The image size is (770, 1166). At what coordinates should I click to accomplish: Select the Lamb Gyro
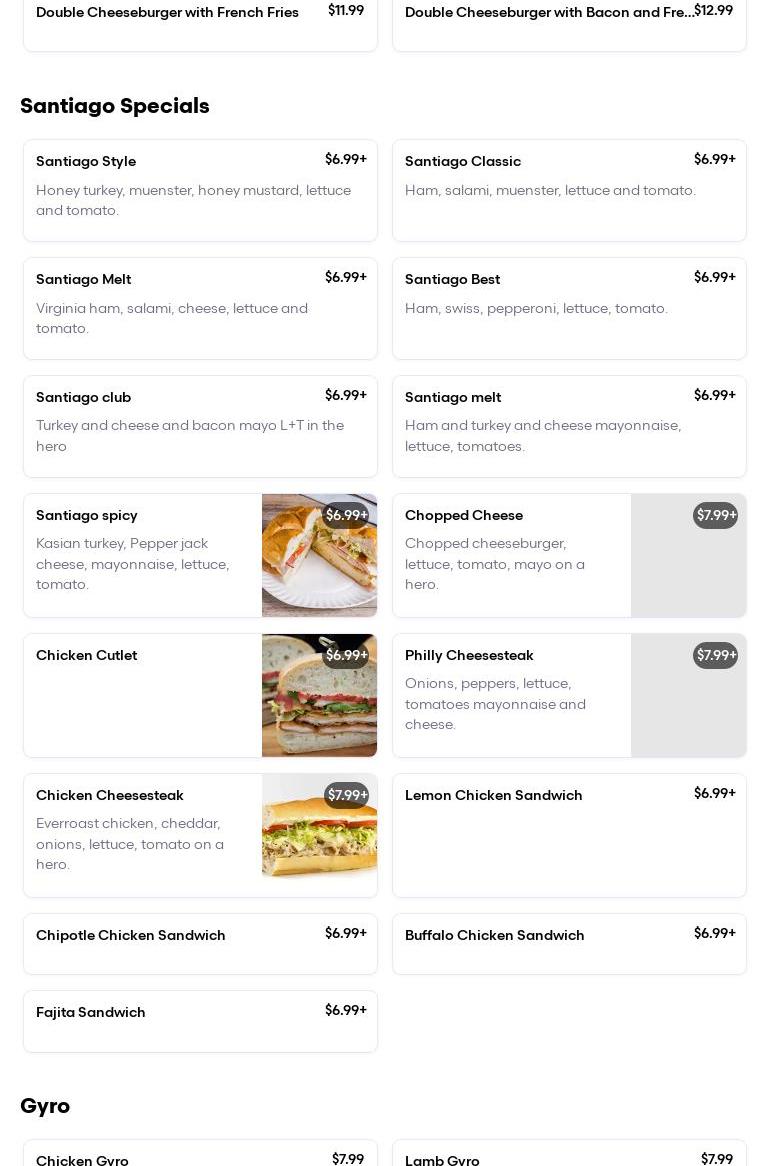[568, 1156]
